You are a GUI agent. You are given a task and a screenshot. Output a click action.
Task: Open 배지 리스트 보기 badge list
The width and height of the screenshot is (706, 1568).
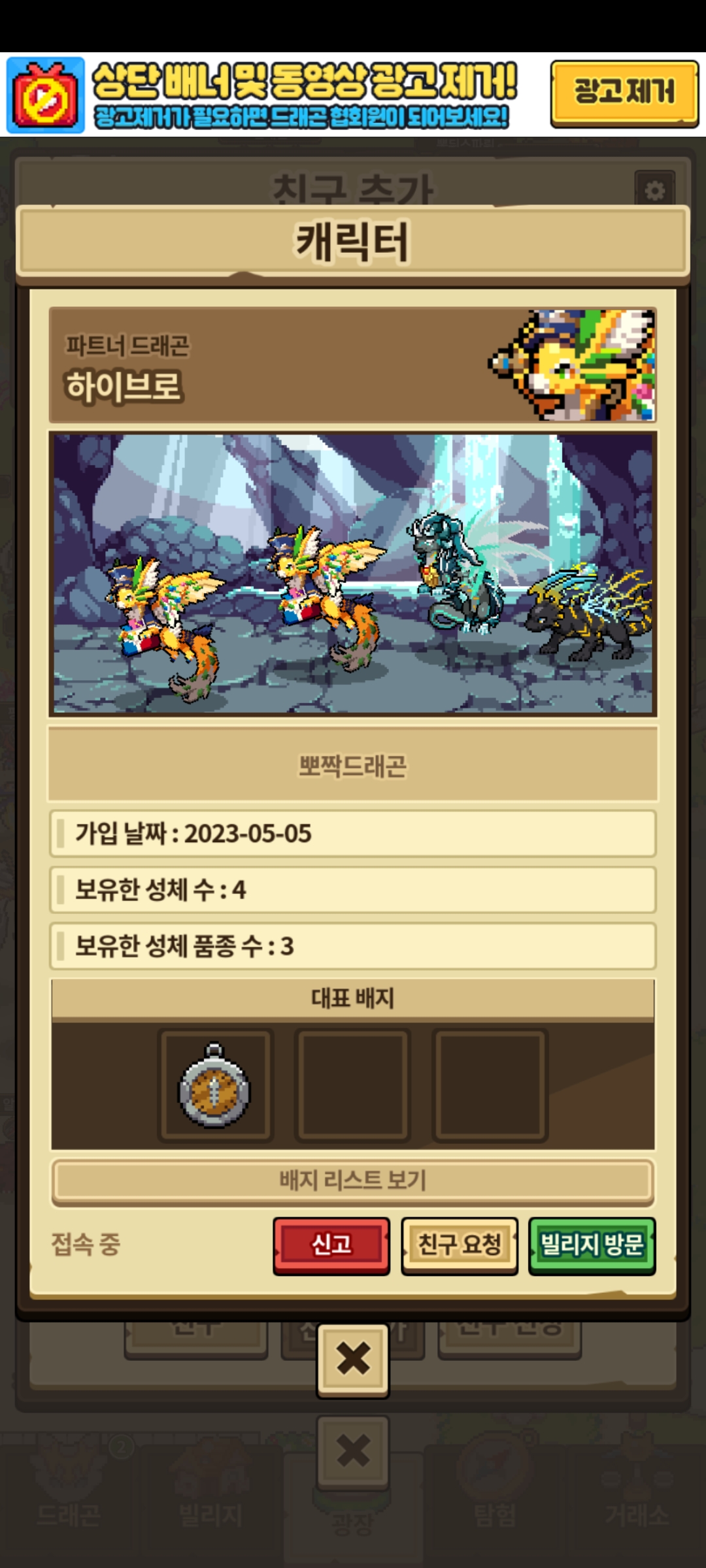click(353, 1180)
